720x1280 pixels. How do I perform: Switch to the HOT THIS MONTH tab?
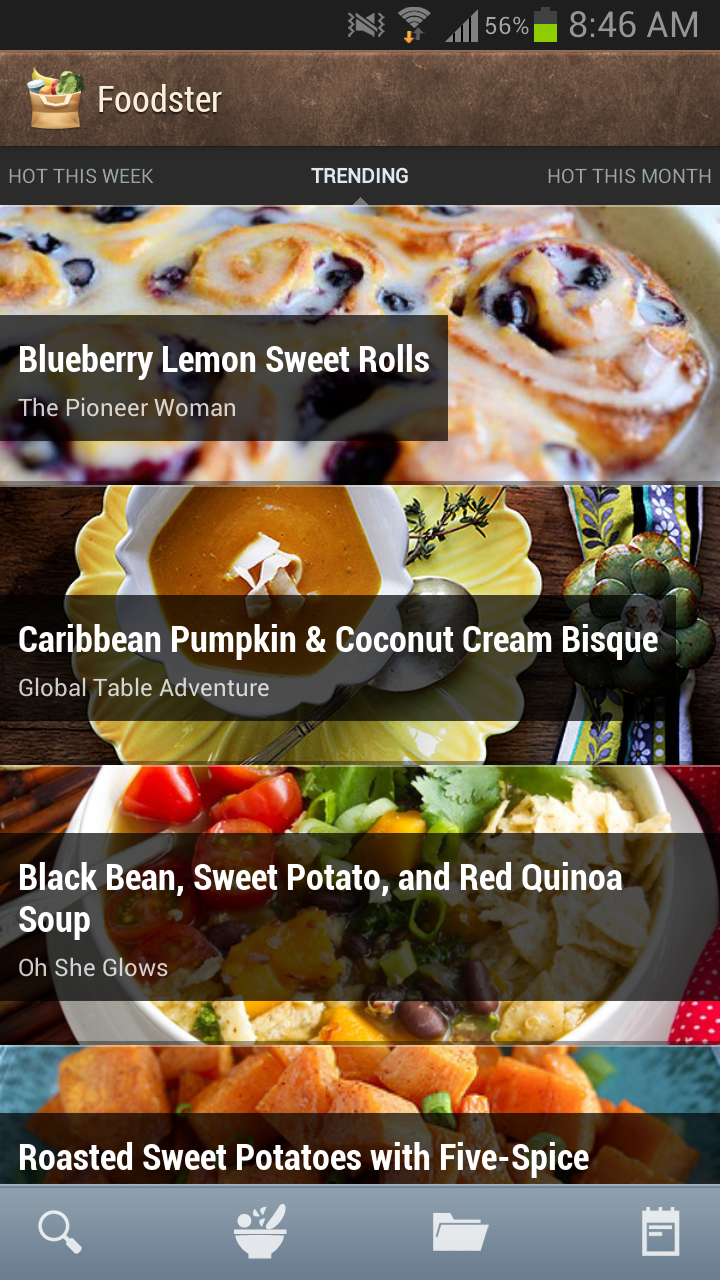[x=631, y=176]
